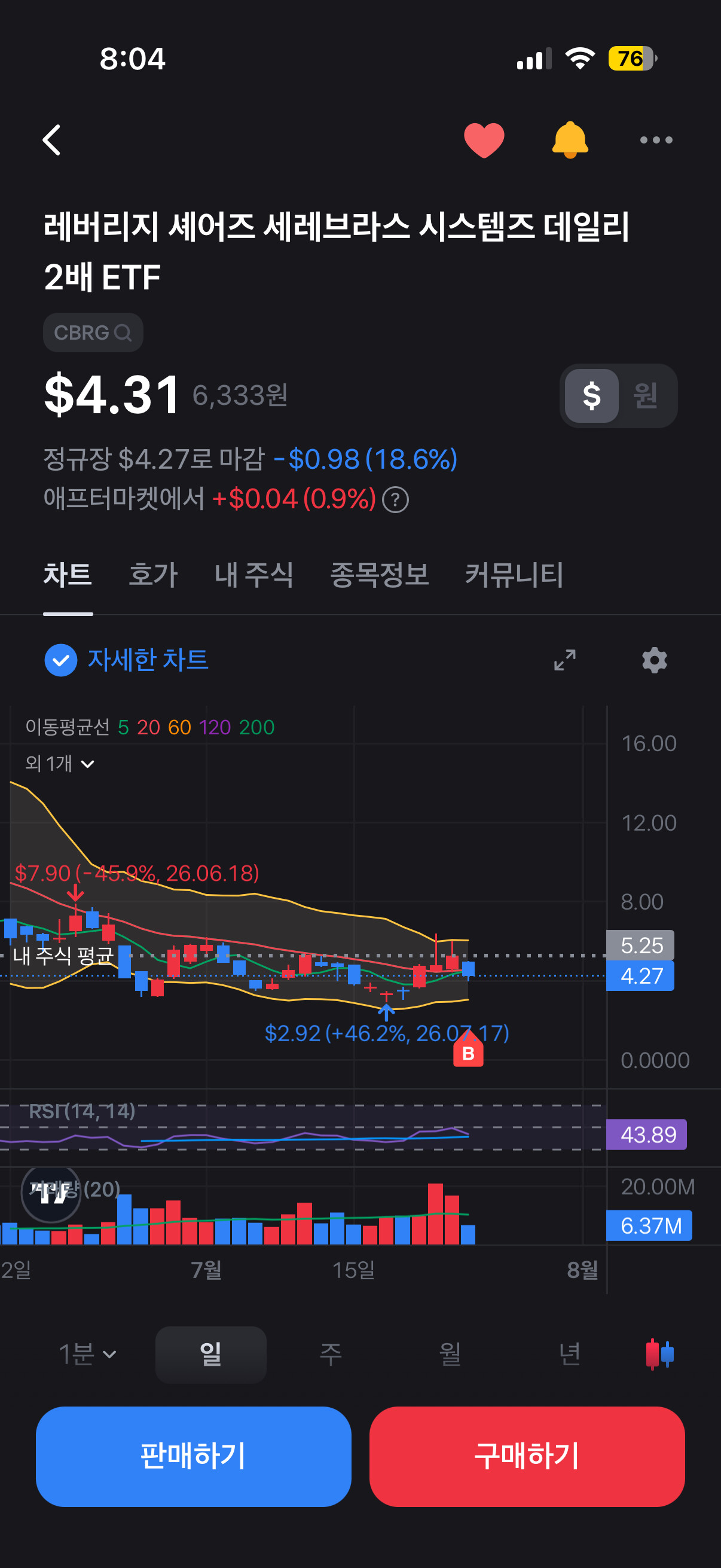The image size is (721, 1568).
Task: Open the chart settings gear
Action: (x=655, y=660)
